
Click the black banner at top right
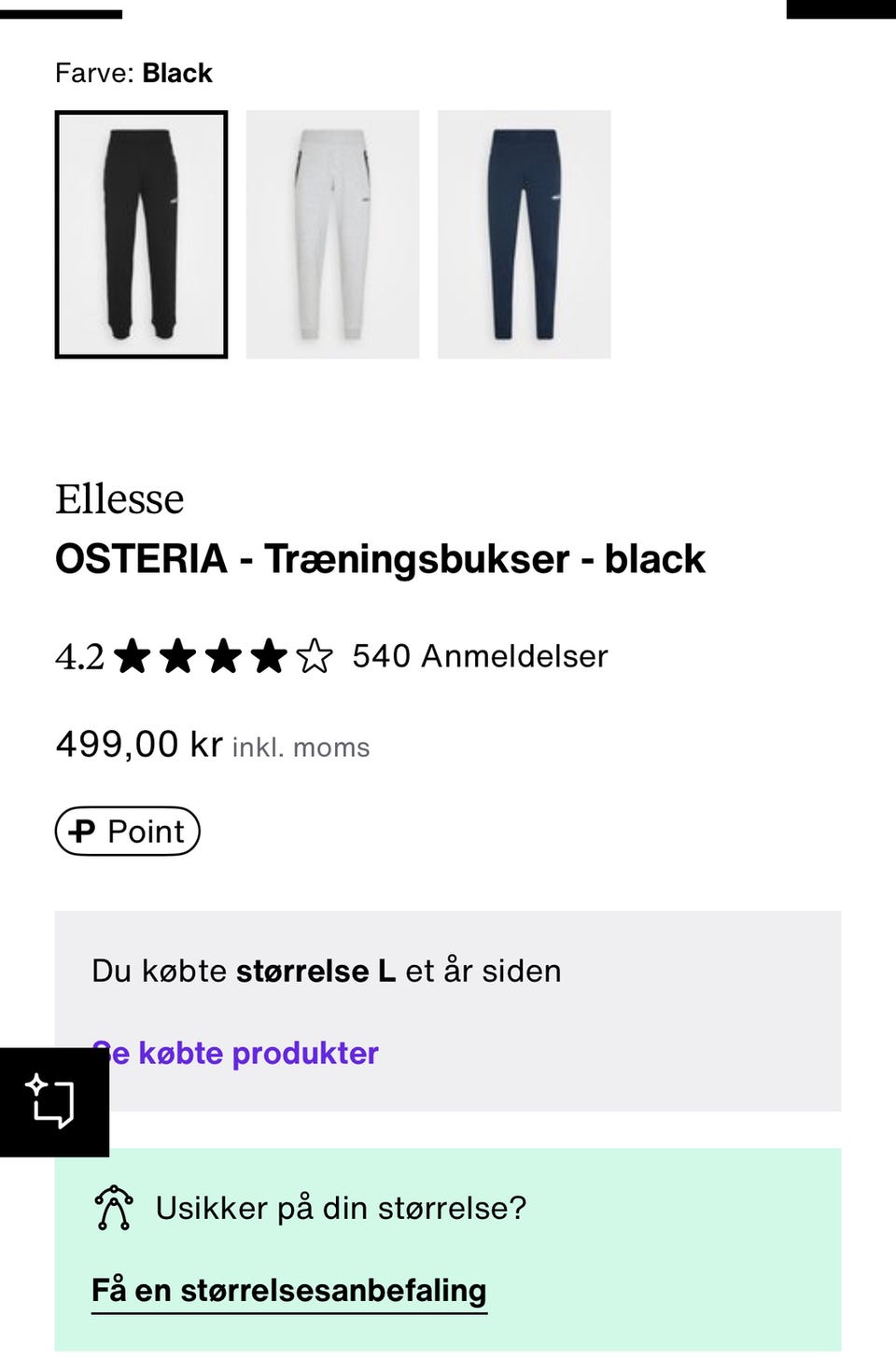(839, 10)
